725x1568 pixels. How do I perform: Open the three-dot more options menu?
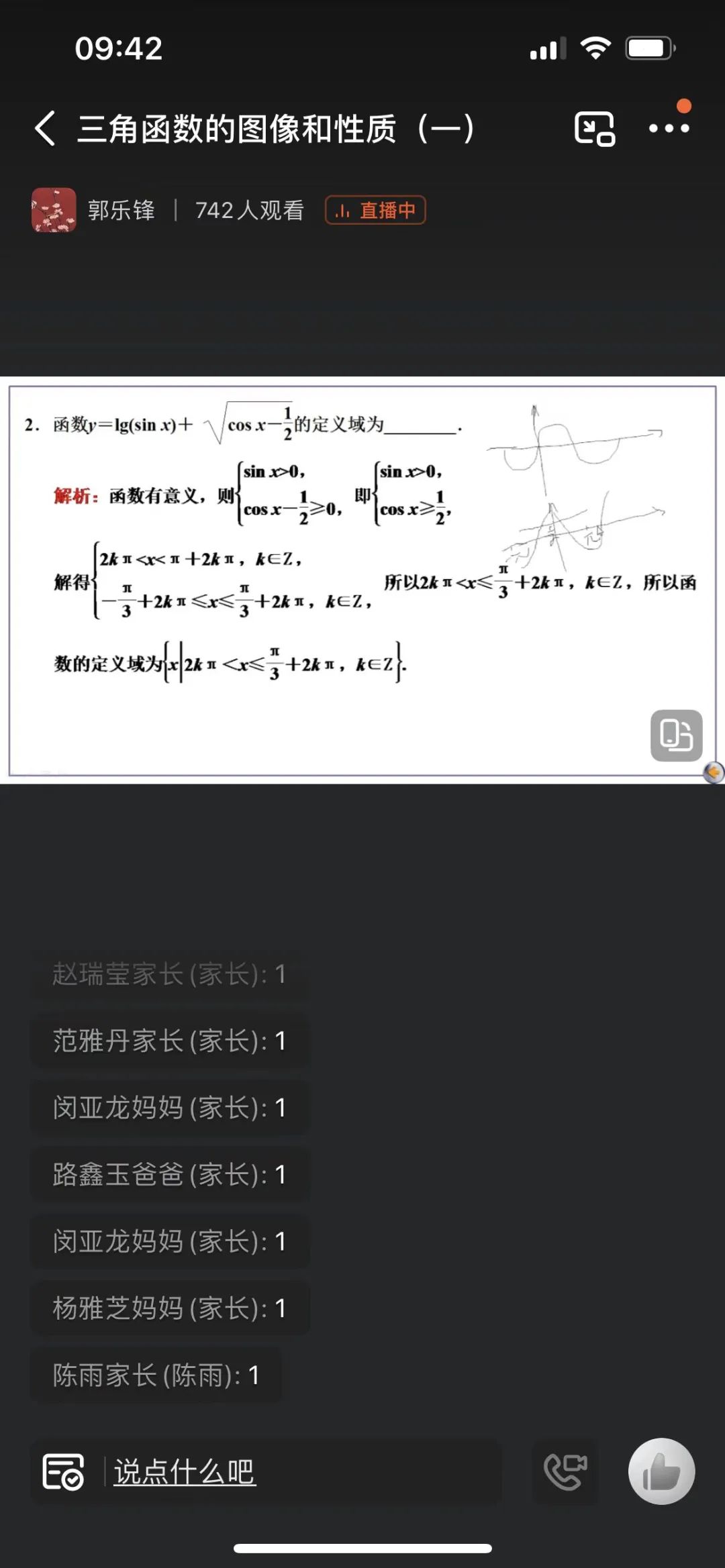(x=669, y=129)
